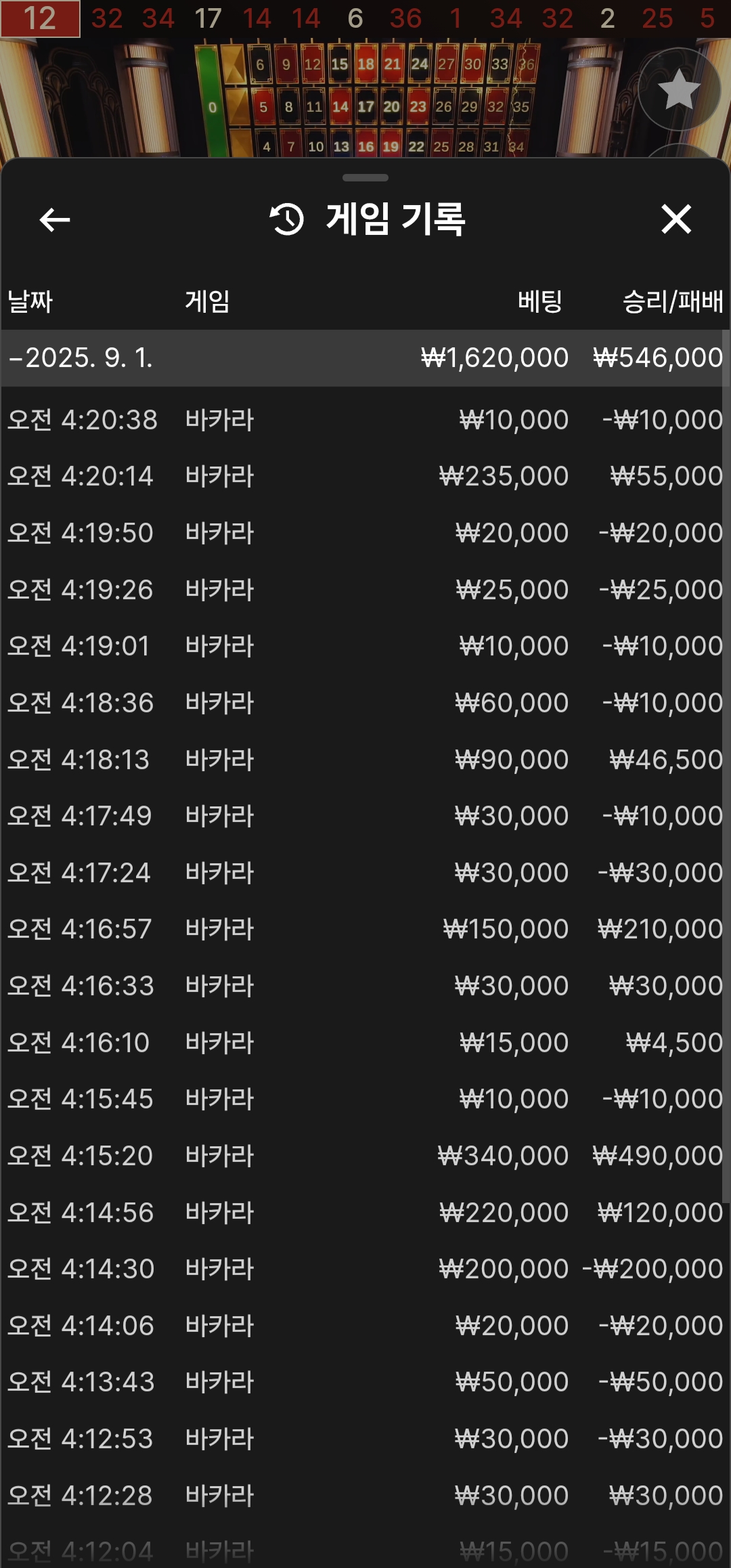Screen dimensions: 731x1568
Task: Go back from the game history panel
Action: [55, 219]
